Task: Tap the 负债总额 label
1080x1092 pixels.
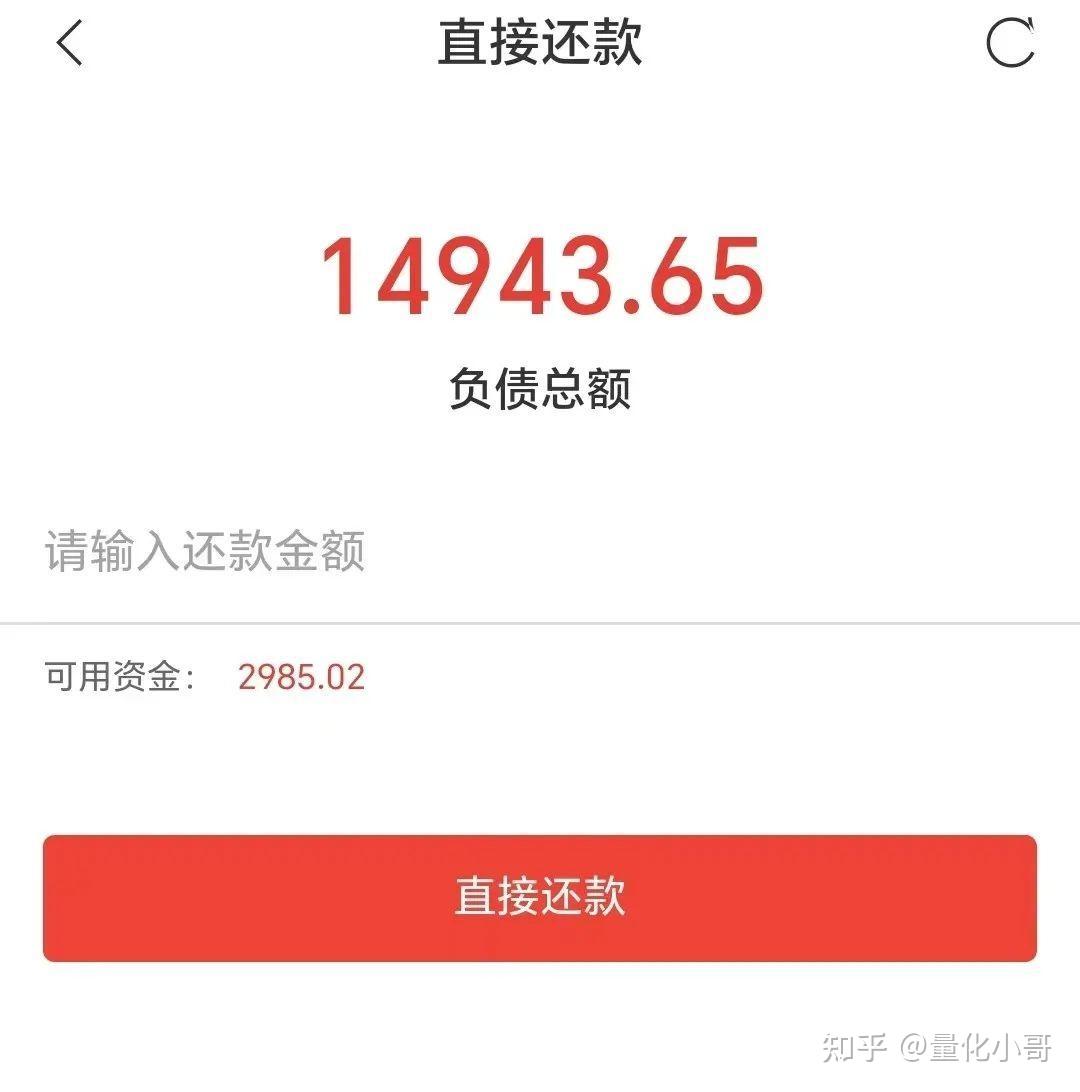Action: pyautogui.click(x=540, y=390)
